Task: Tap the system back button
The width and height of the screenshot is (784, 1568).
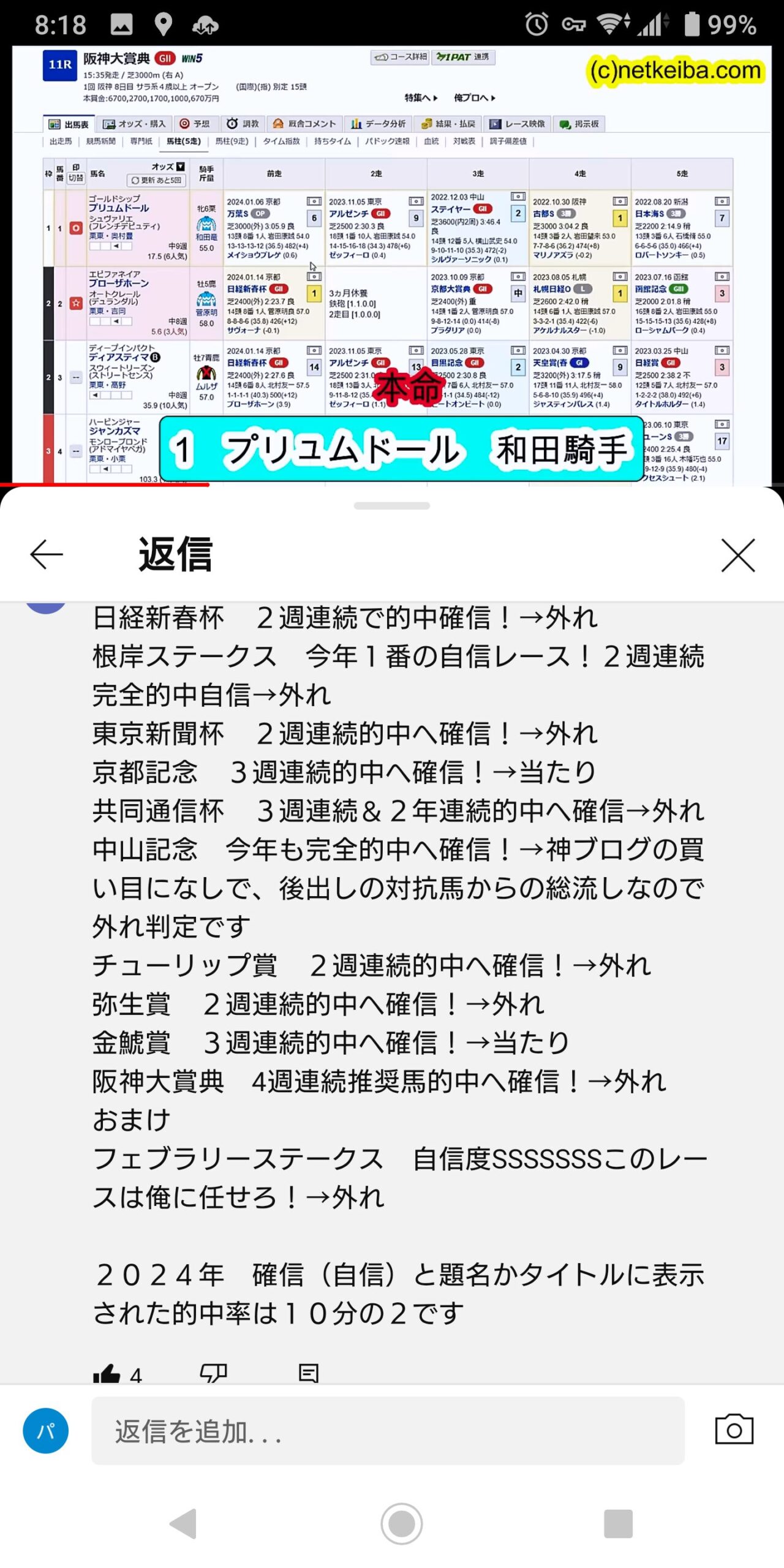Action: pos(183,1524)
